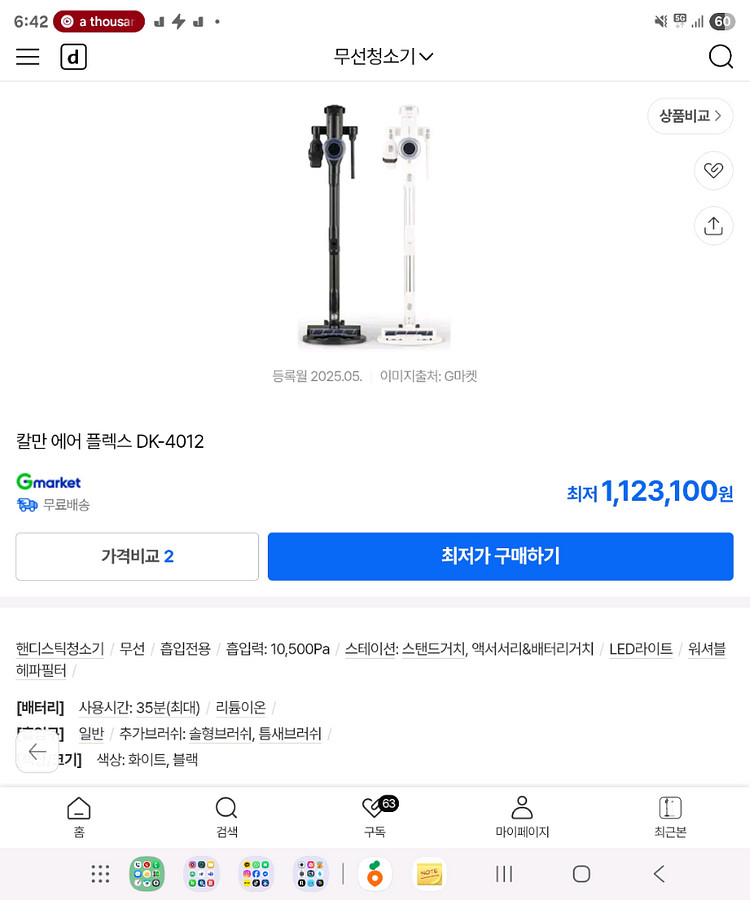Open 가격비교 price comparison

137,556
